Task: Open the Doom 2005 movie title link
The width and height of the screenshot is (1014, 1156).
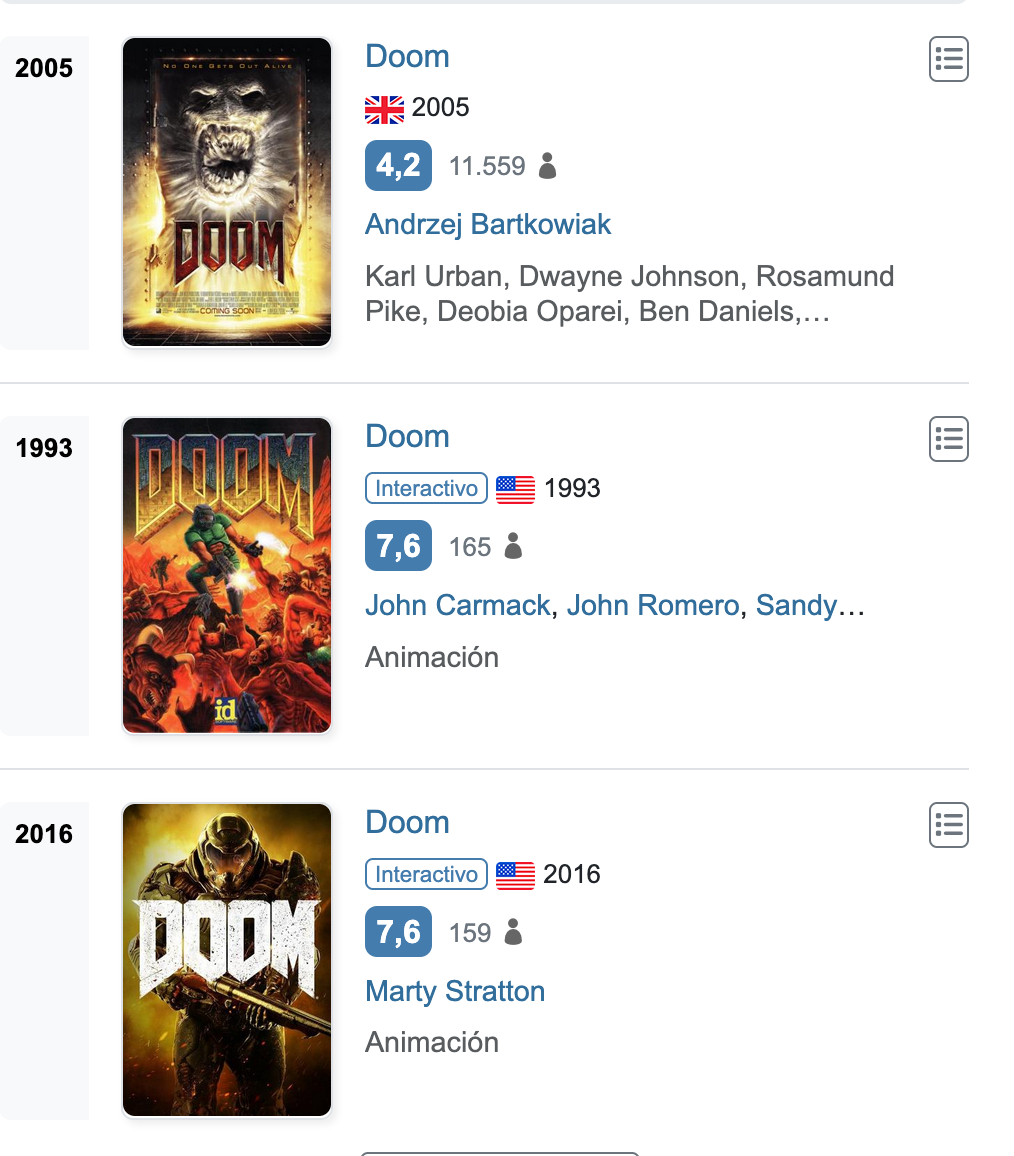Action: (x=407, y=56)
